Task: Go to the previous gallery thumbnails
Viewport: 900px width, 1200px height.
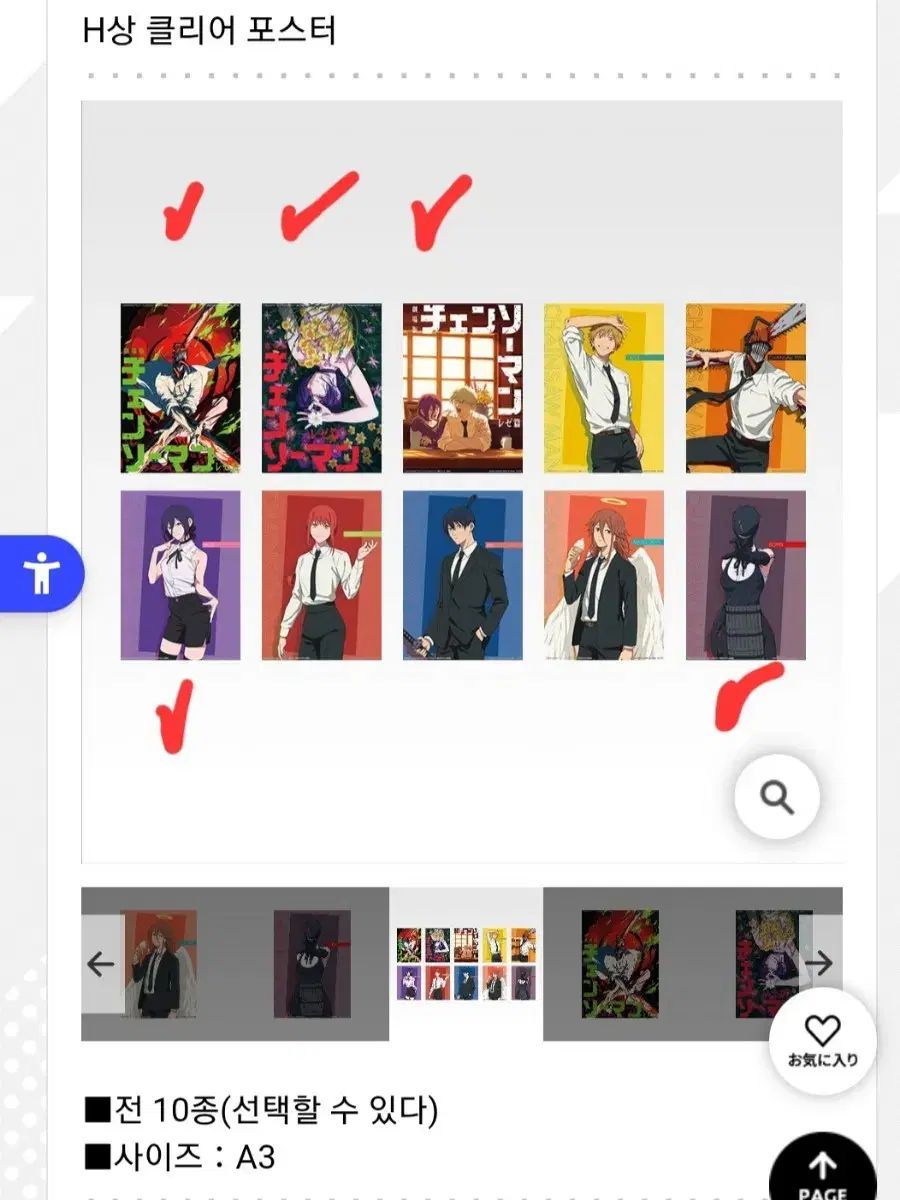Action: click(101, 964)
